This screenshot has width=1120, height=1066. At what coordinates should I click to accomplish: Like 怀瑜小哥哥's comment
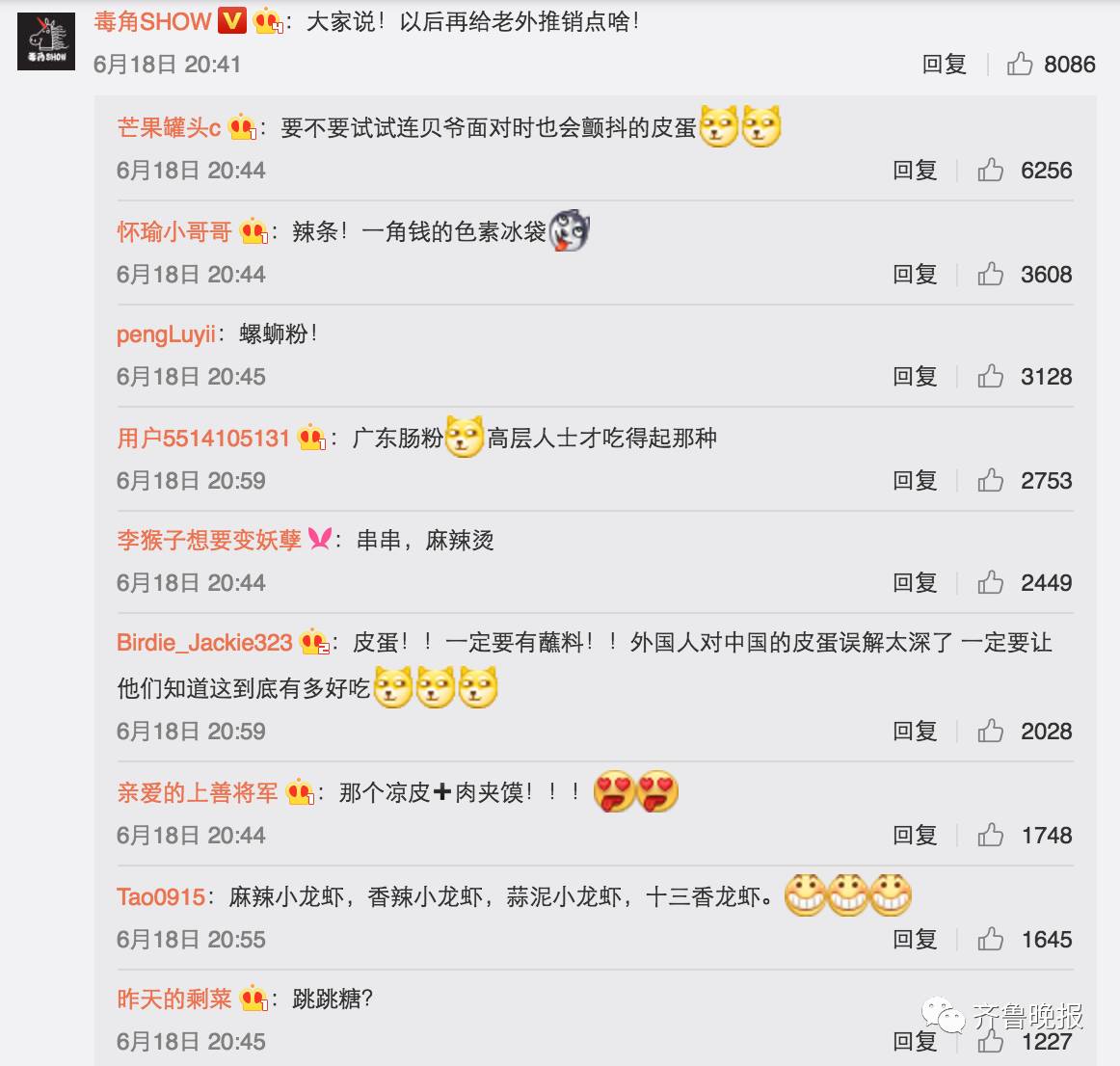[x=990, y=275]
